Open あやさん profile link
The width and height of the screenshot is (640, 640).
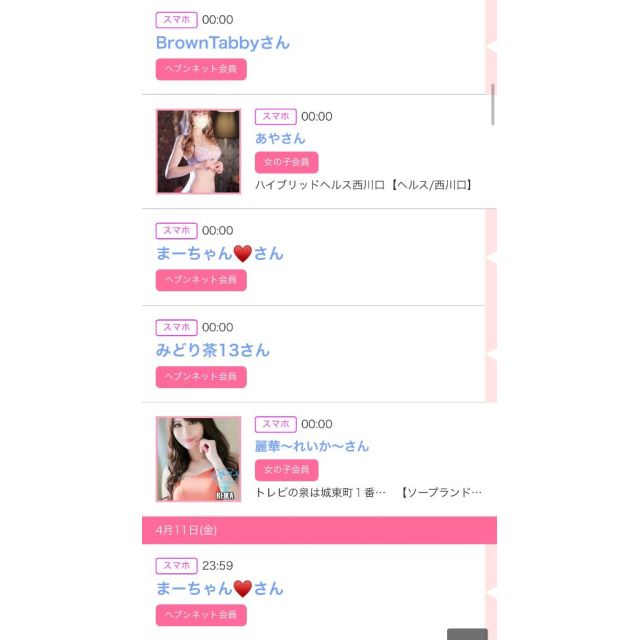280,138
